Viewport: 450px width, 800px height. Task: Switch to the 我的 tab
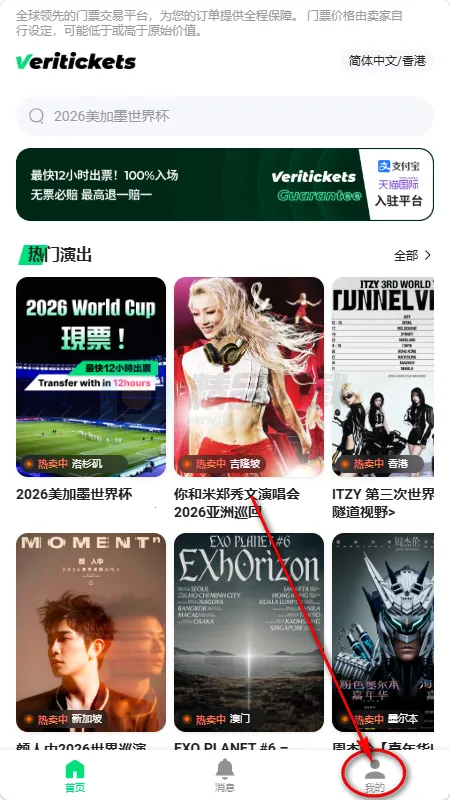tap(375, 776)
